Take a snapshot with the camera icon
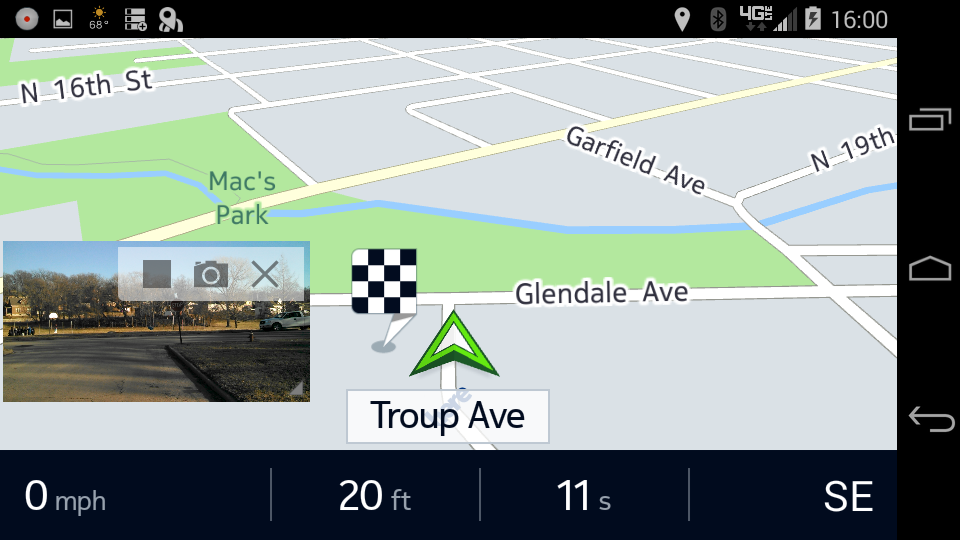The height and width of the screenshot is (540, 960). point(210,273)
